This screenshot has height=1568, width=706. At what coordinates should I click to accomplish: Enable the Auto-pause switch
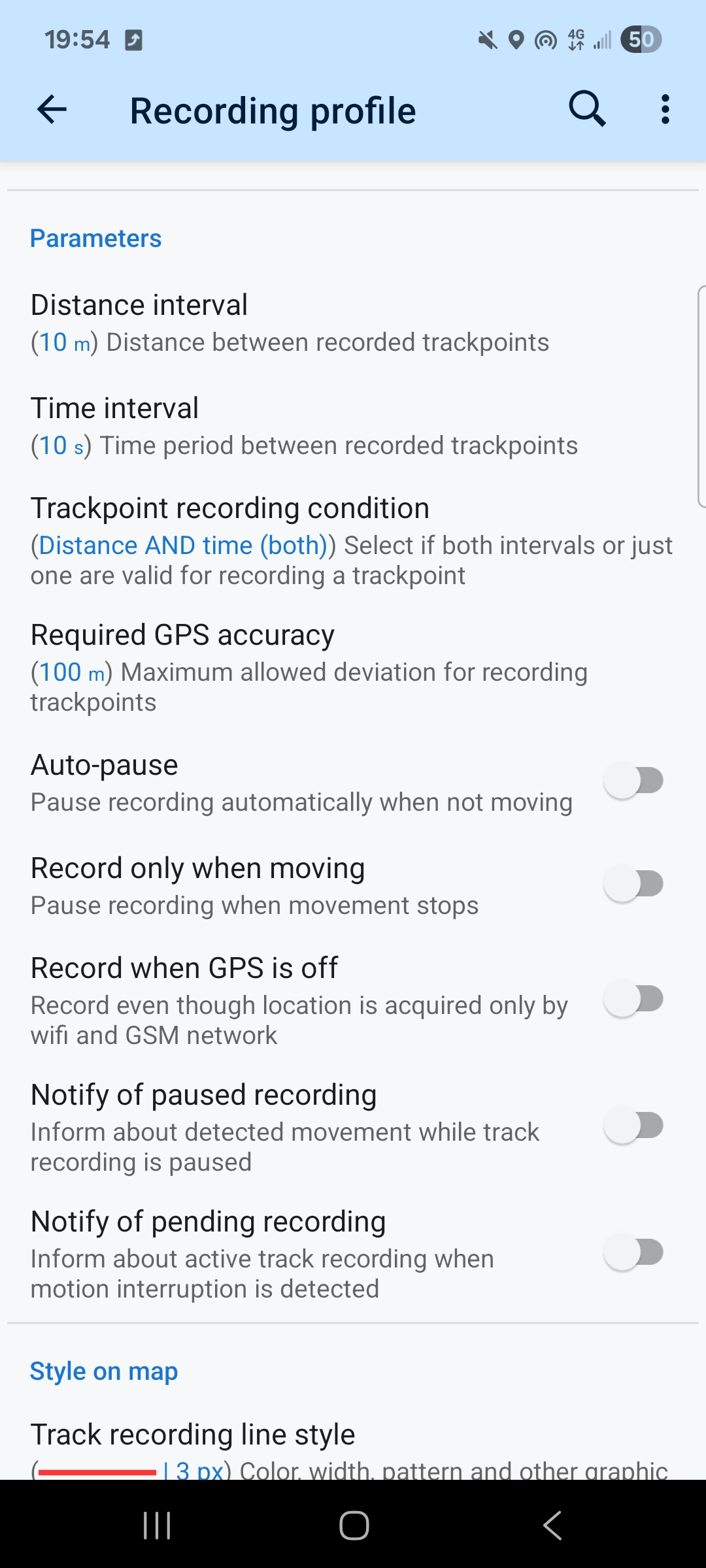coord(633,781)
